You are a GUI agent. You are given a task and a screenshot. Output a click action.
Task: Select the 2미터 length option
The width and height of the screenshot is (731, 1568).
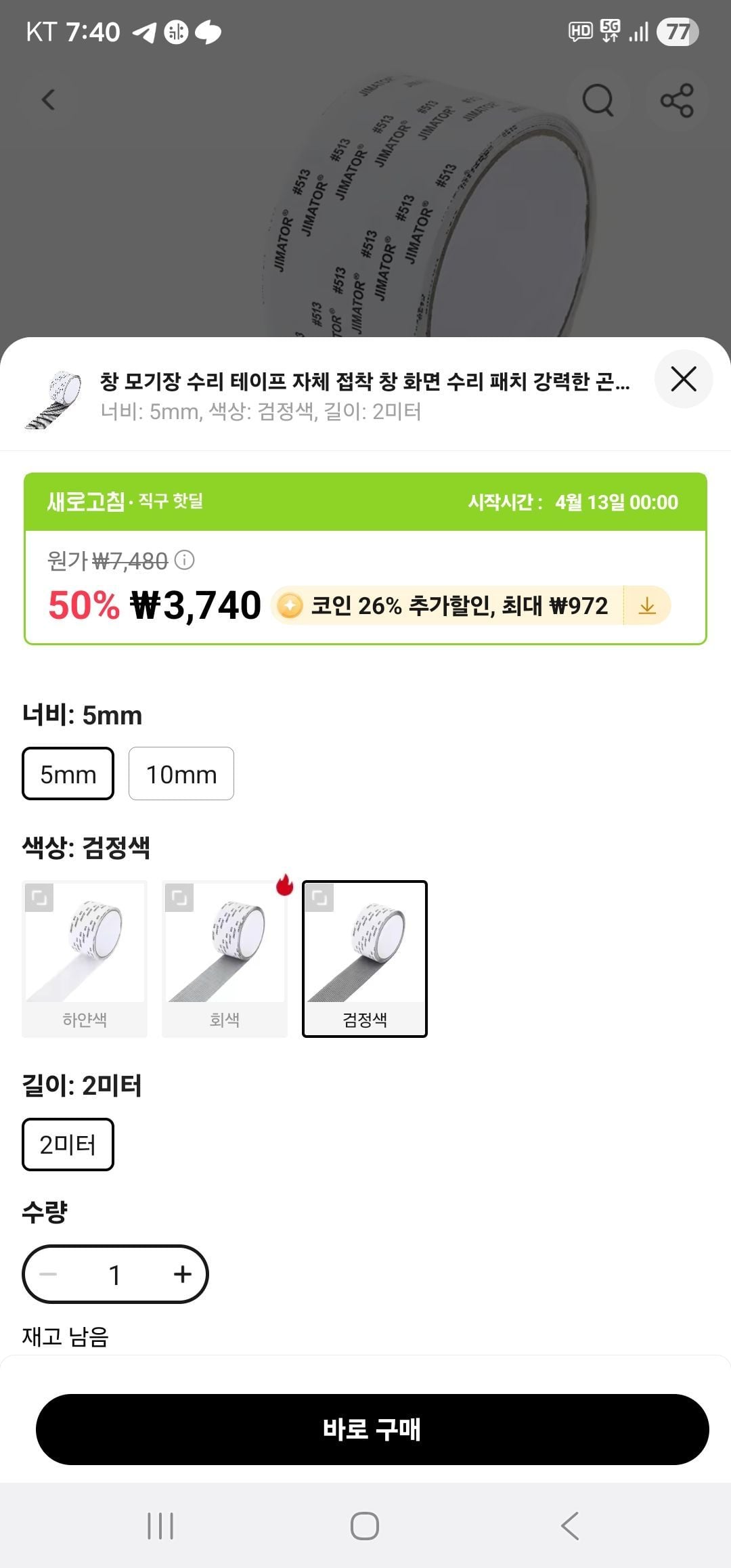coord(68,1145)
